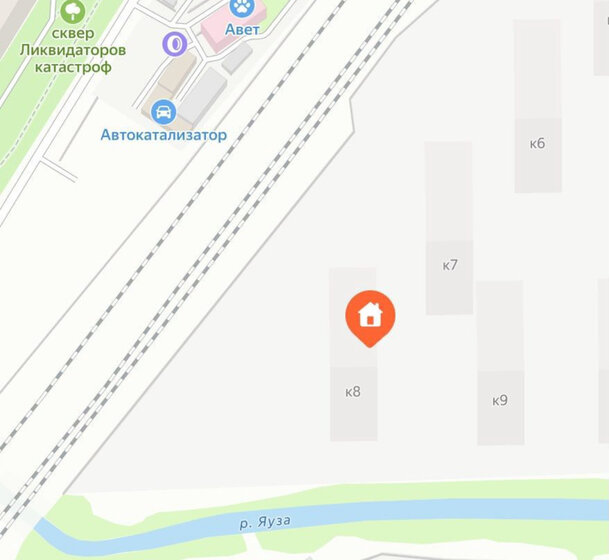Screen dimensions: 609x560
Task: Open the purple place marker near Авет
Action: (175, 44)
